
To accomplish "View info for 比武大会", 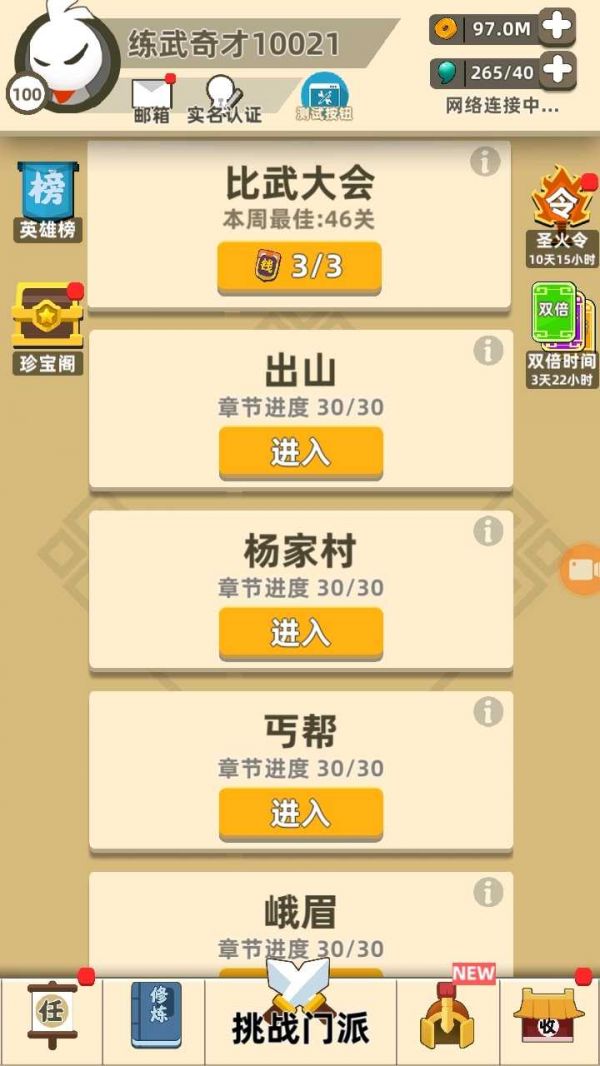I will (x=485, y=162).
